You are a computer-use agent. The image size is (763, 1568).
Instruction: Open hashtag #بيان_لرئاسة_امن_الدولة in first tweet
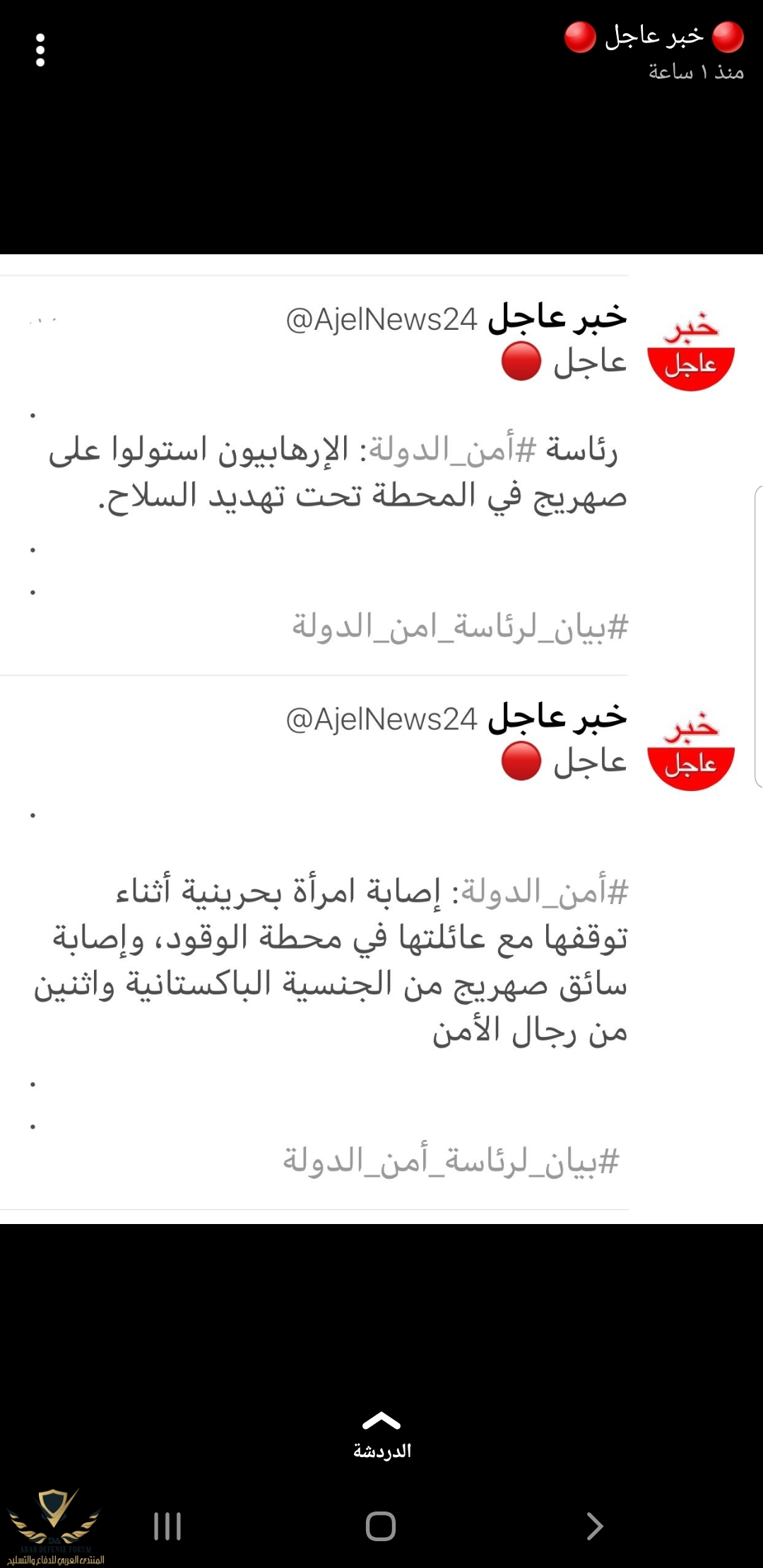click(461, 626)
